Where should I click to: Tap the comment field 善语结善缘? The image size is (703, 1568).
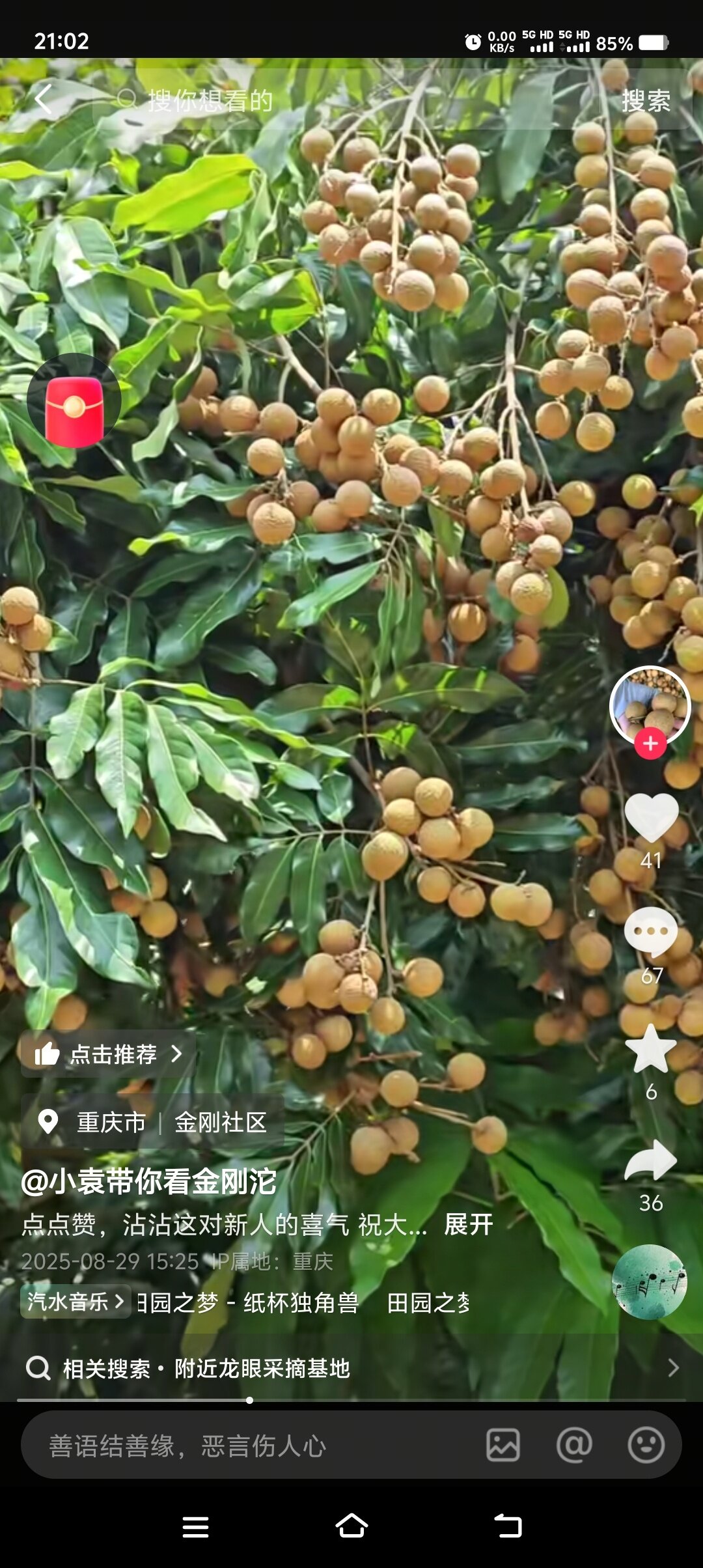(247, 1446)
